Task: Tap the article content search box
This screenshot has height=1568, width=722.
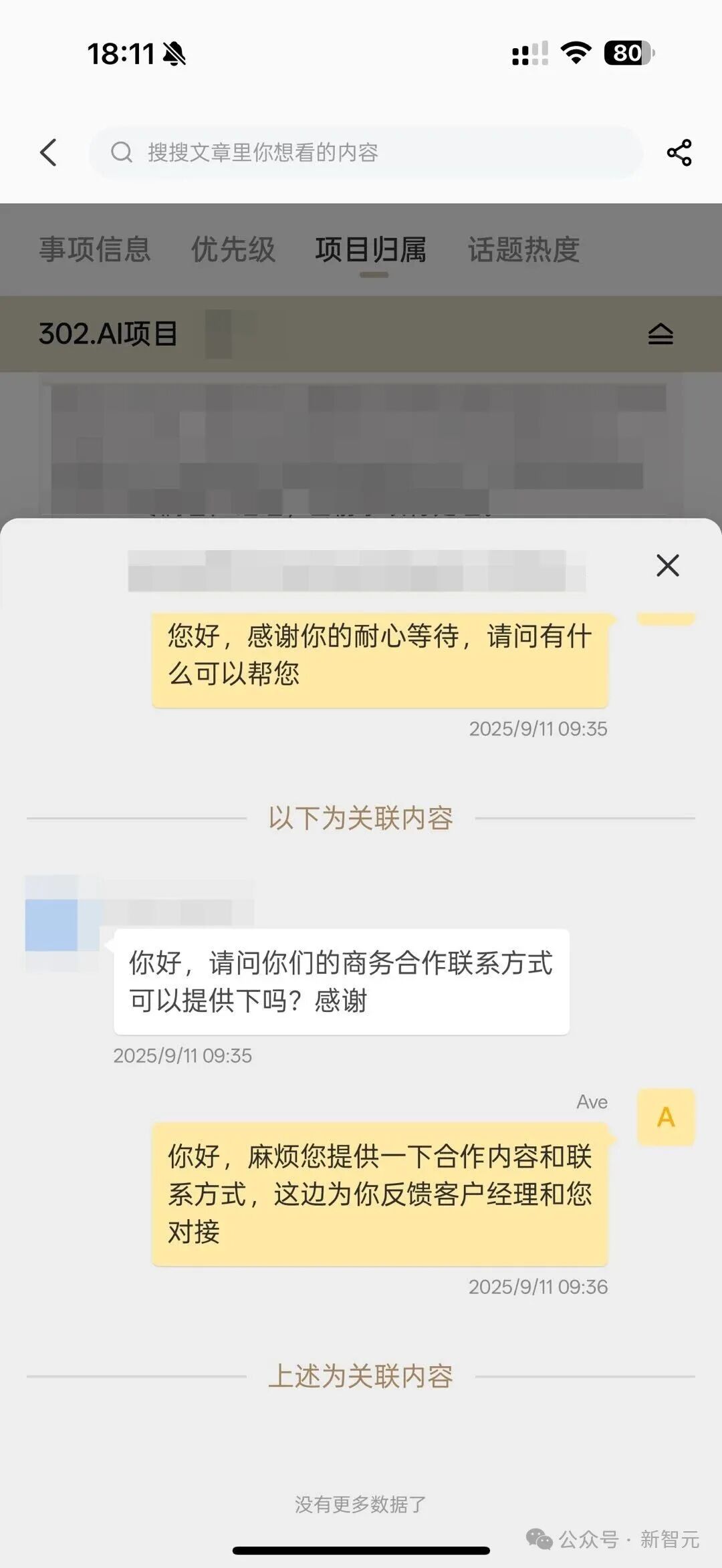Action: tap(366, 152)
